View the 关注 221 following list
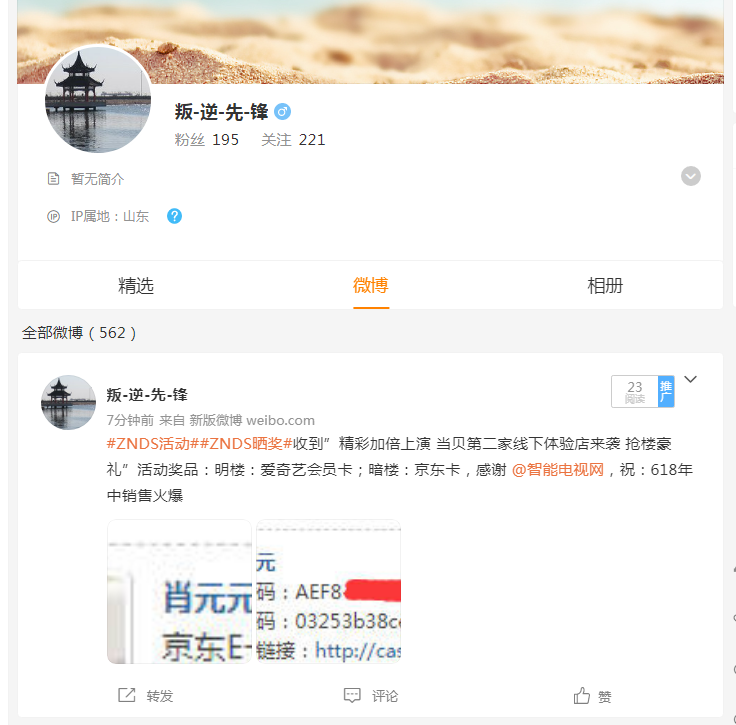 (293, 140)
